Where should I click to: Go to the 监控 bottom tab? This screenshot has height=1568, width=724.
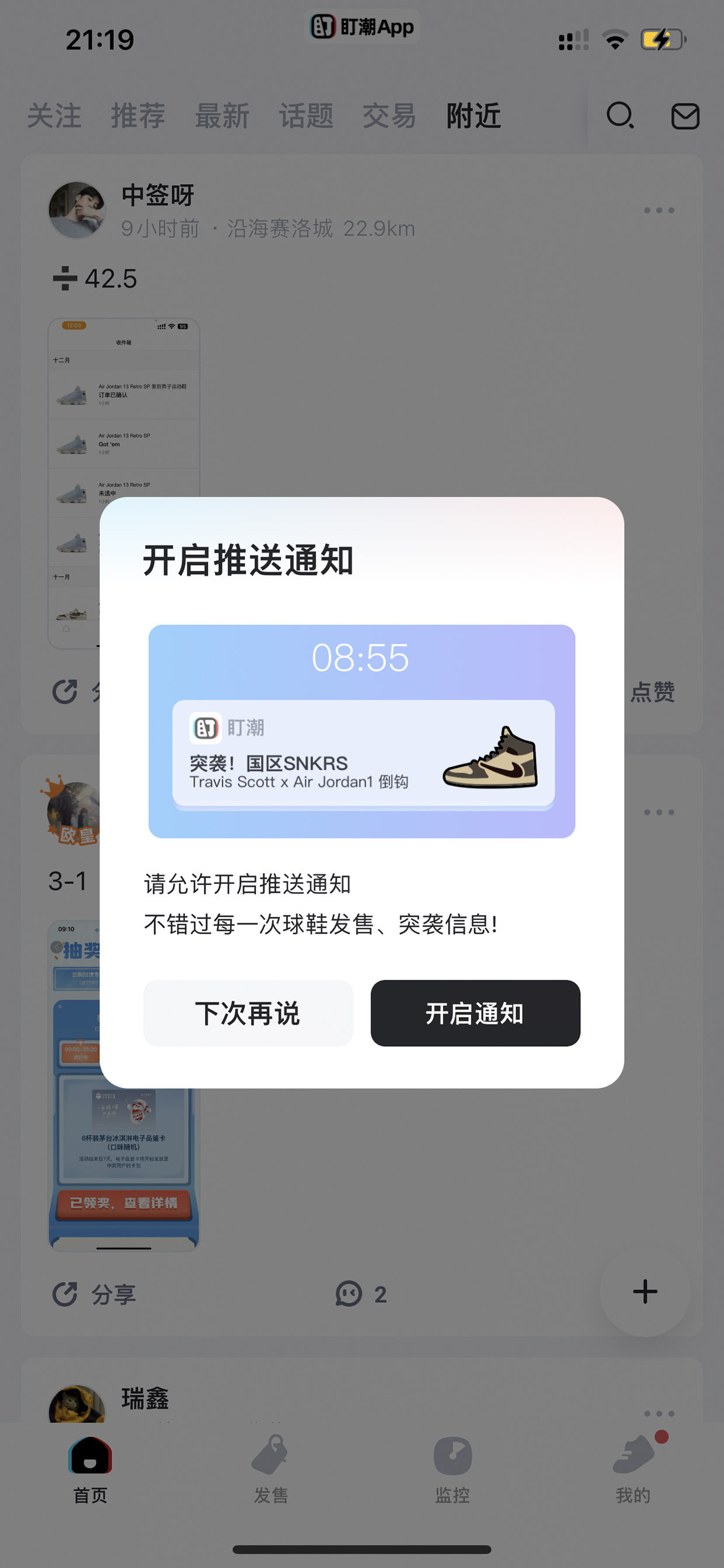(452, 1469)
